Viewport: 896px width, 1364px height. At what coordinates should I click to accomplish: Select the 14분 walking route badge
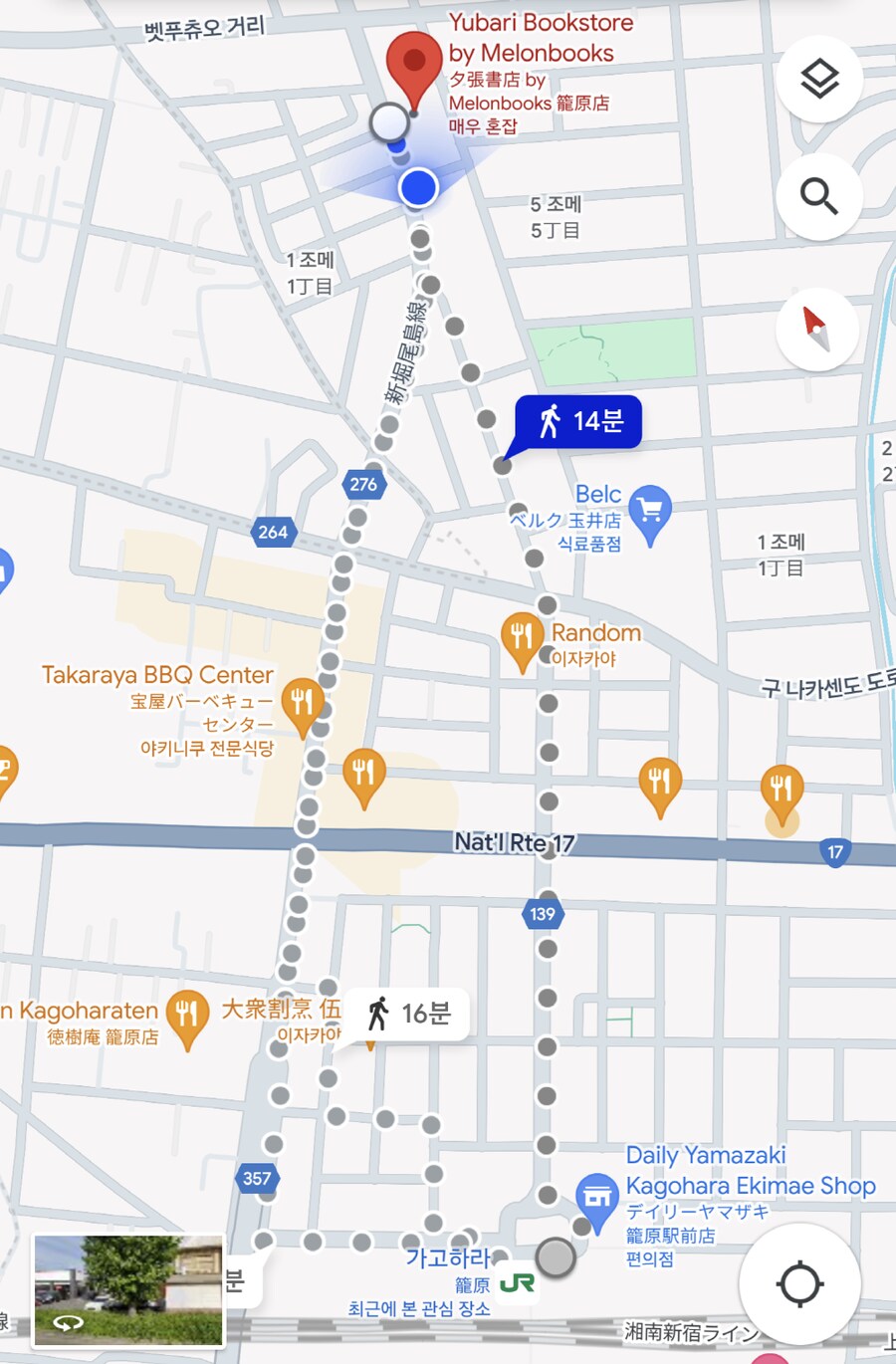[579, 421]
